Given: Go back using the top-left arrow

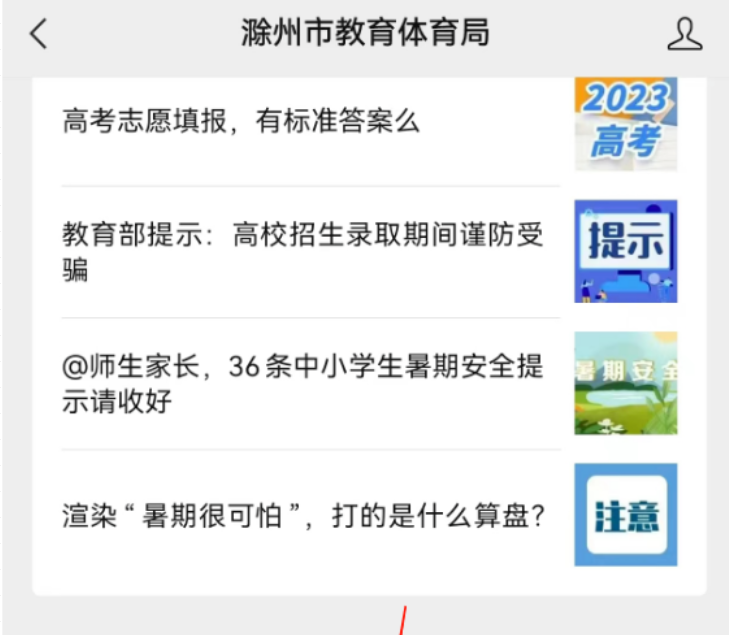Looking at the screenshot, I should point(38,34).
